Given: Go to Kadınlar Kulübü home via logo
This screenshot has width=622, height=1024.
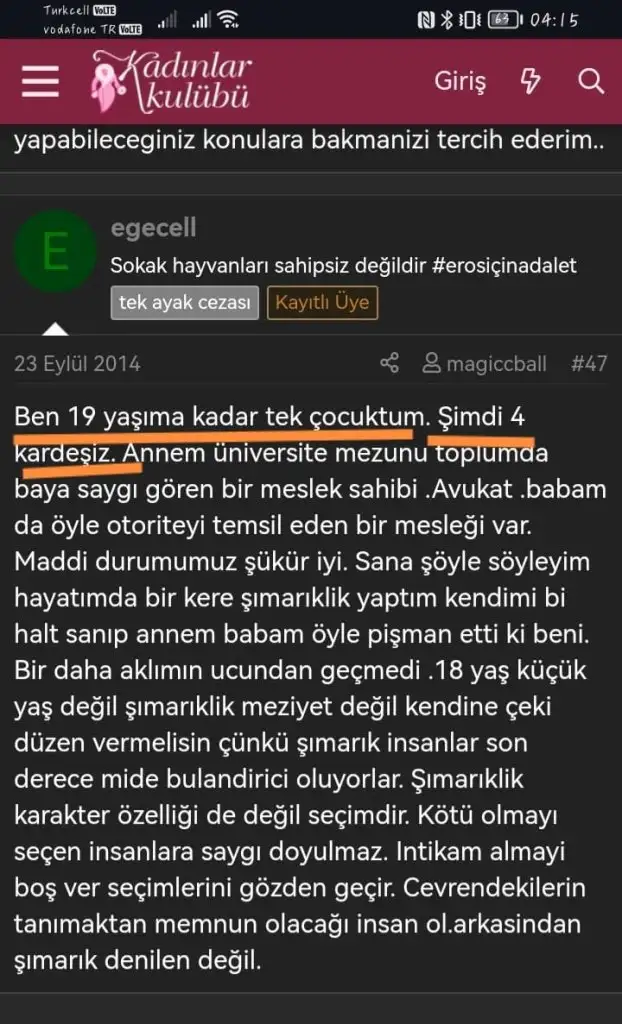Looking at the screenshot, I should click(x=171, y=82).
